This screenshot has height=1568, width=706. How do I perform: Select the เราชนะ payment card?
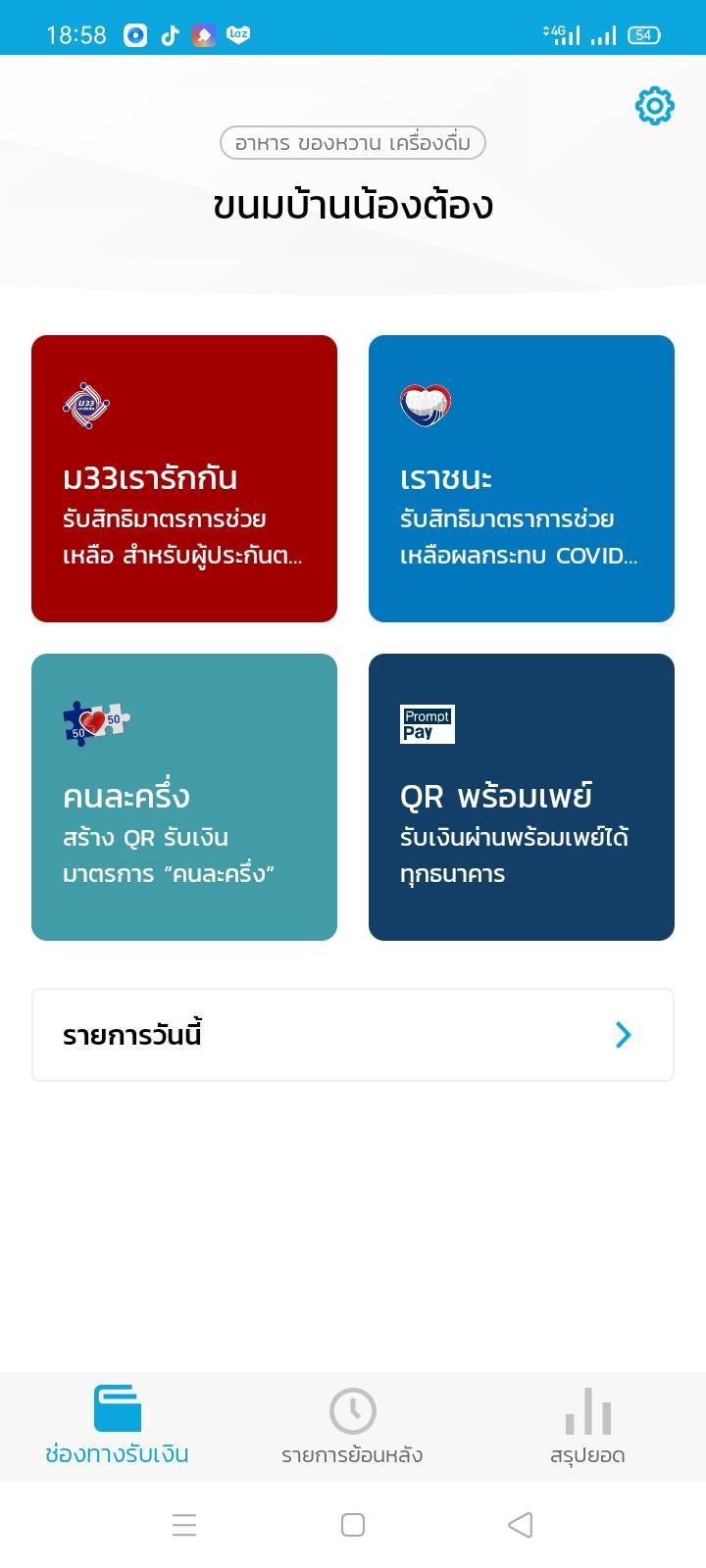[522, 478]
